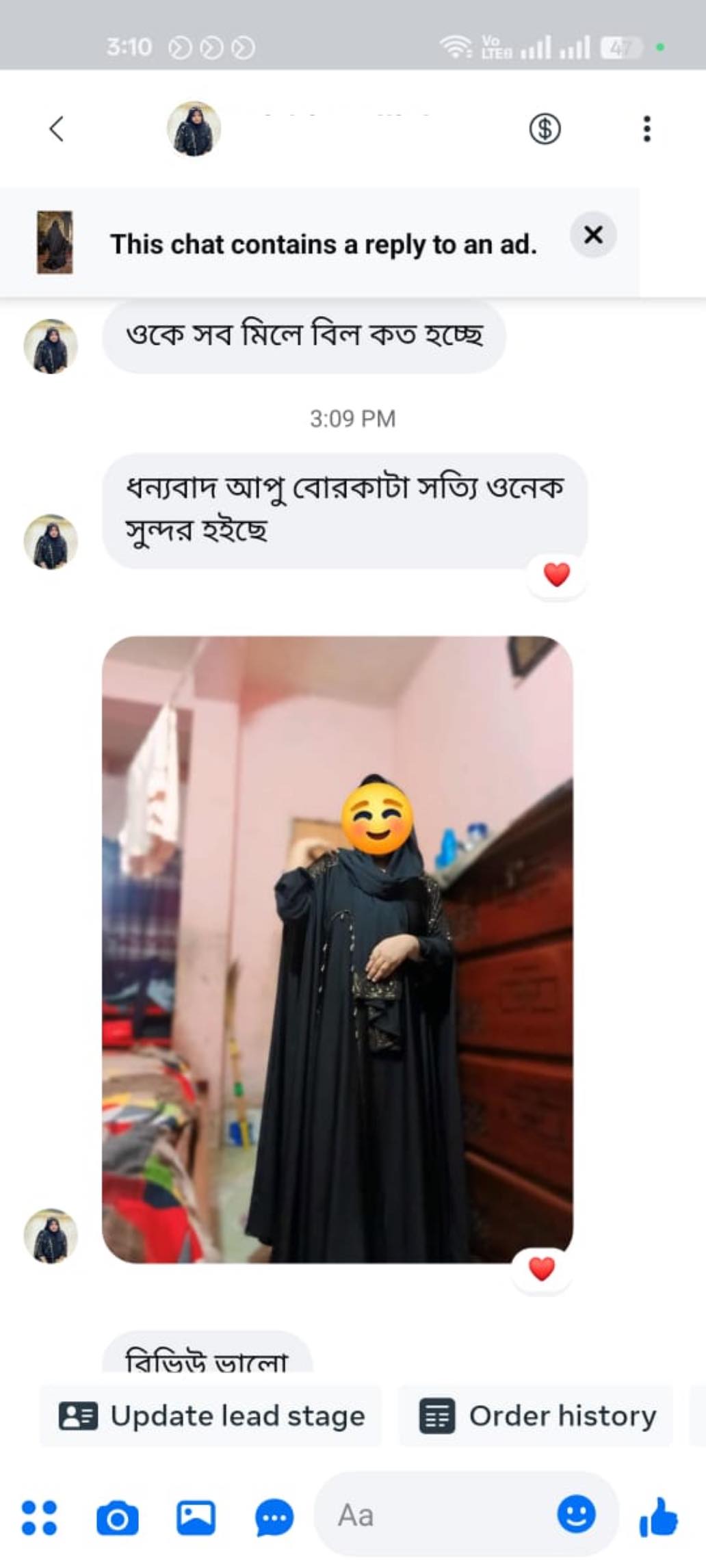Open the emoji picker in message box
This screenshot has height=1568, width=706.
576,1515
